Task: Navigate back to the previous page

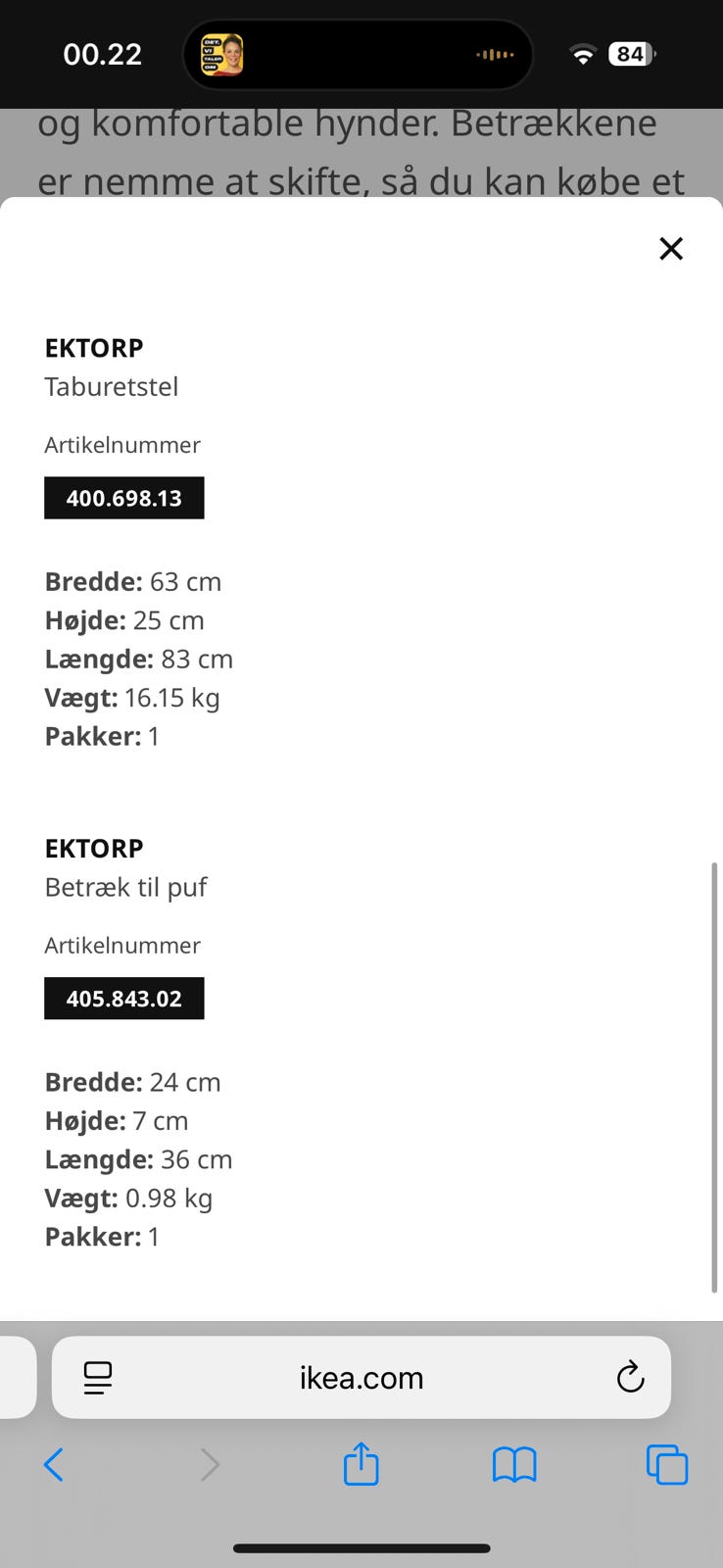Action: [54, 1464]
